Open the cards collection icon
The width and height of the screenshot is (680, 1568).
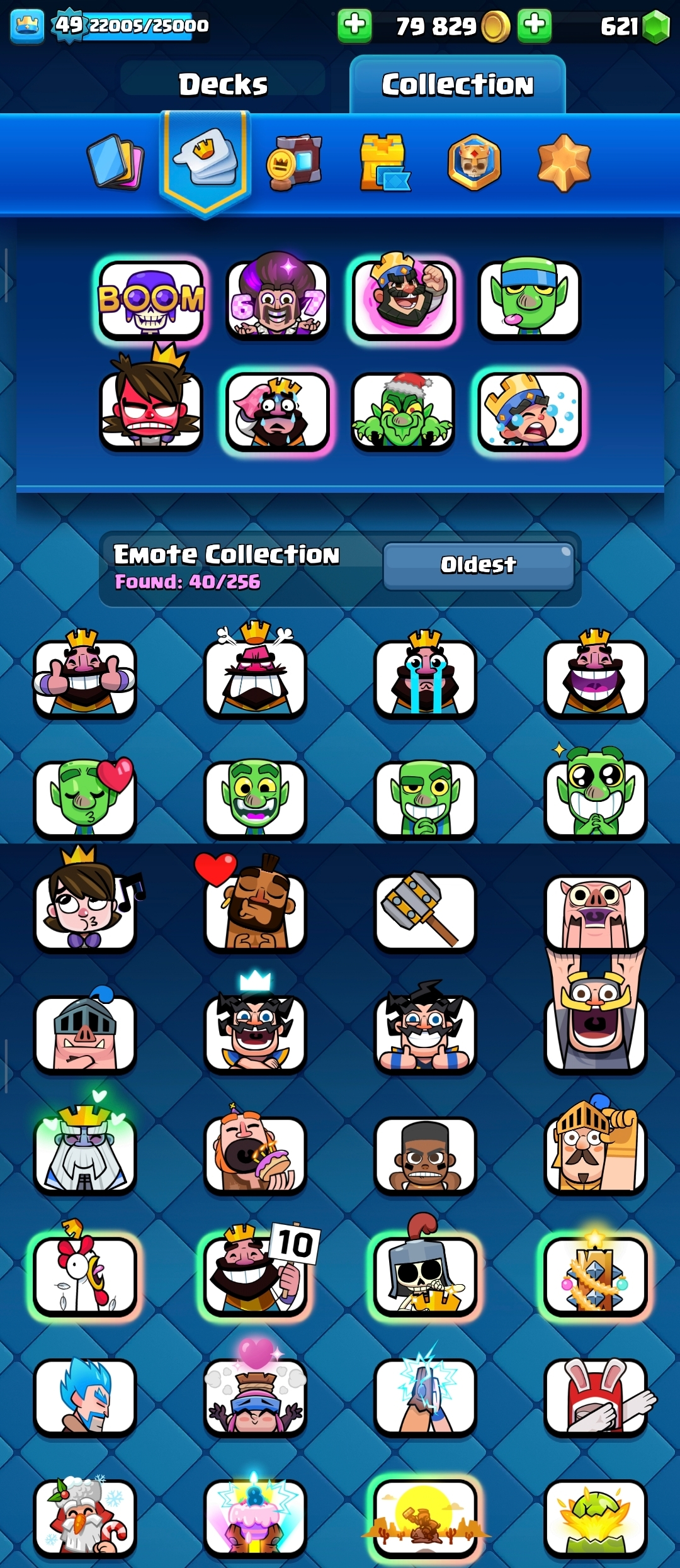pyautogui.click(x=115, y=162)
